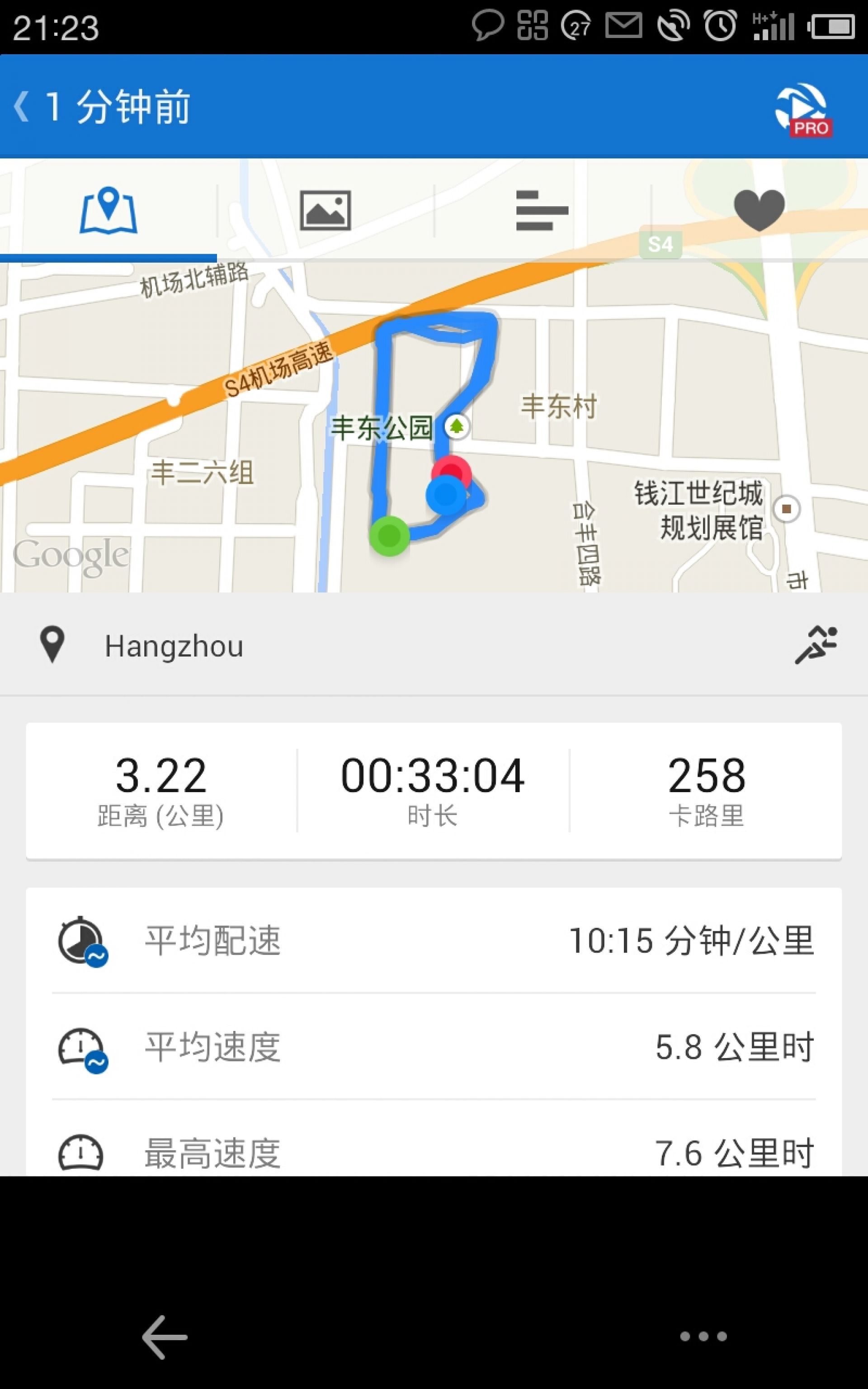
Task: Open the statistics bars tab
Action: pos(542,211)
